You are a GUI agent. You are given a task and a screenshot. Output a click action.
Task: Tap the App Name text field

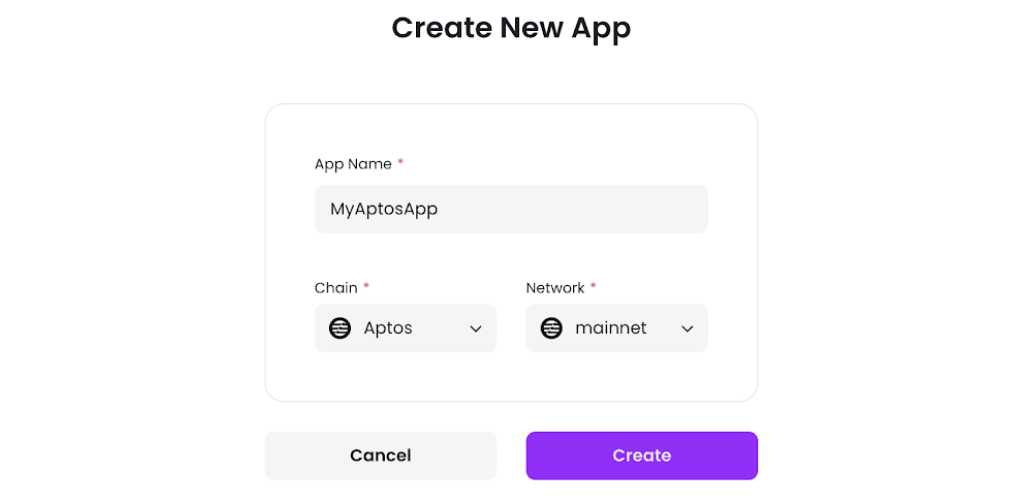tap(511, 209)
